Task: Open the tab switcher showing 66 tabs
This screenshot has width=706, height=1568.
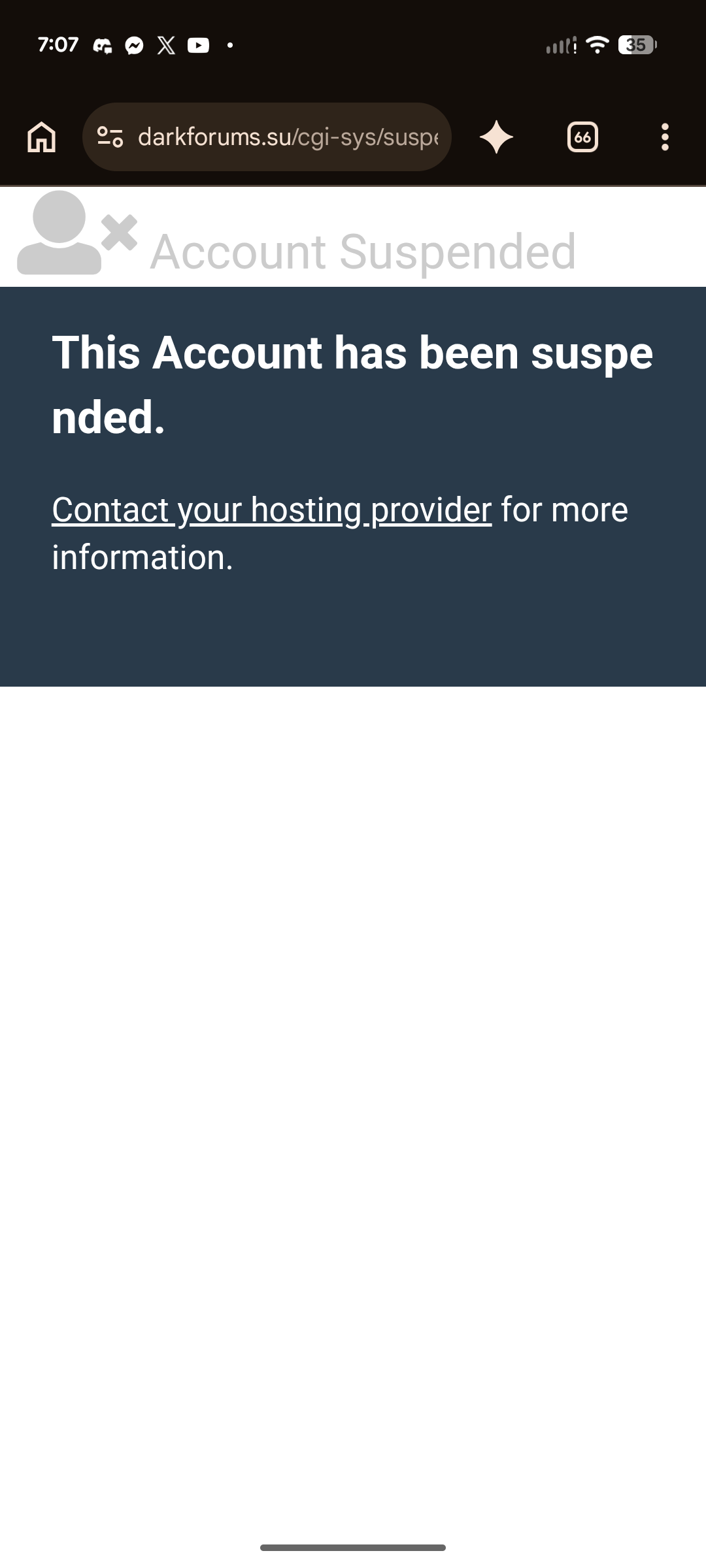Action: (582, 137)
